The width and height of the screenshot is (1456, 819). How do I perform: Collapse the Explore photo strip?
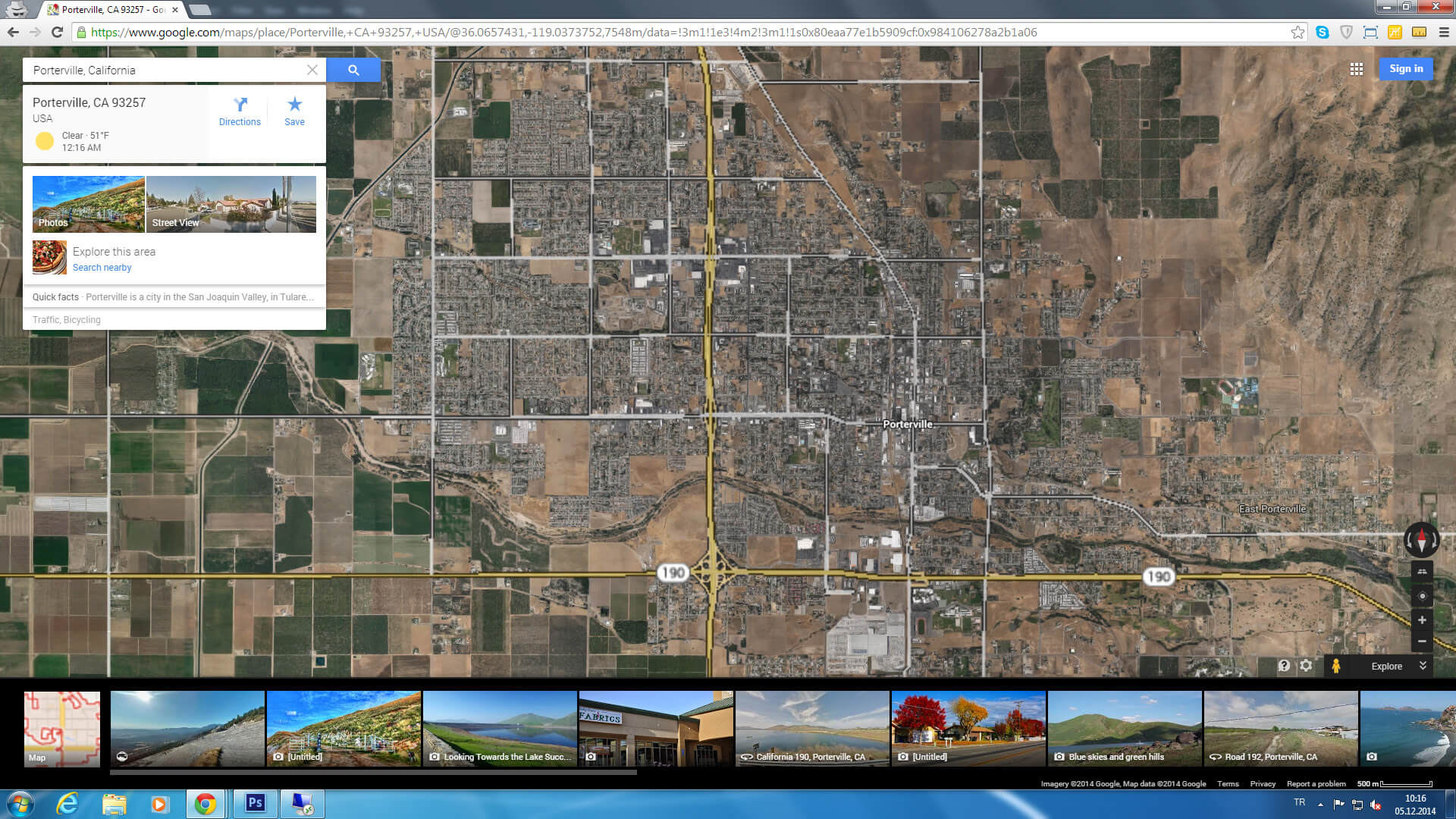click(1423, 666)
